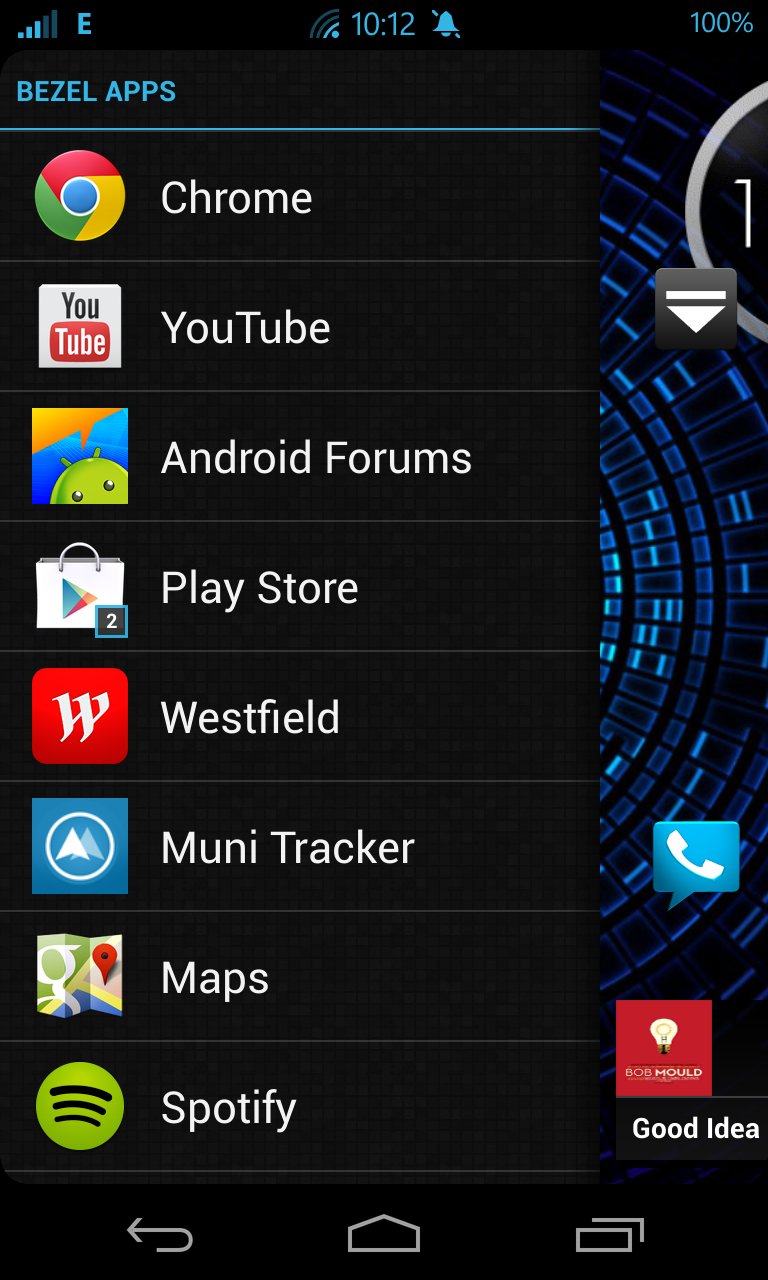This screenshot has width=768, height=1280.
Task: Tap the Play Store update count badge
Action: tap(112, 621)
